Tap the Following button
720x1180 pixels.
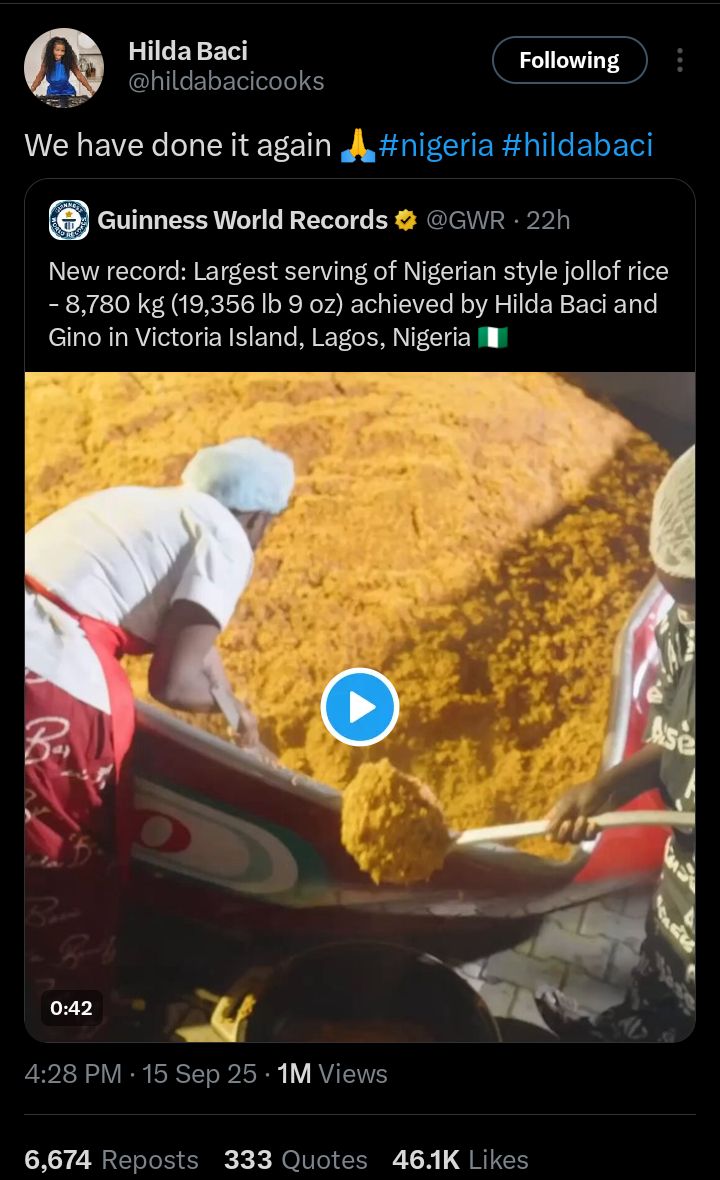tap(569, 61)
